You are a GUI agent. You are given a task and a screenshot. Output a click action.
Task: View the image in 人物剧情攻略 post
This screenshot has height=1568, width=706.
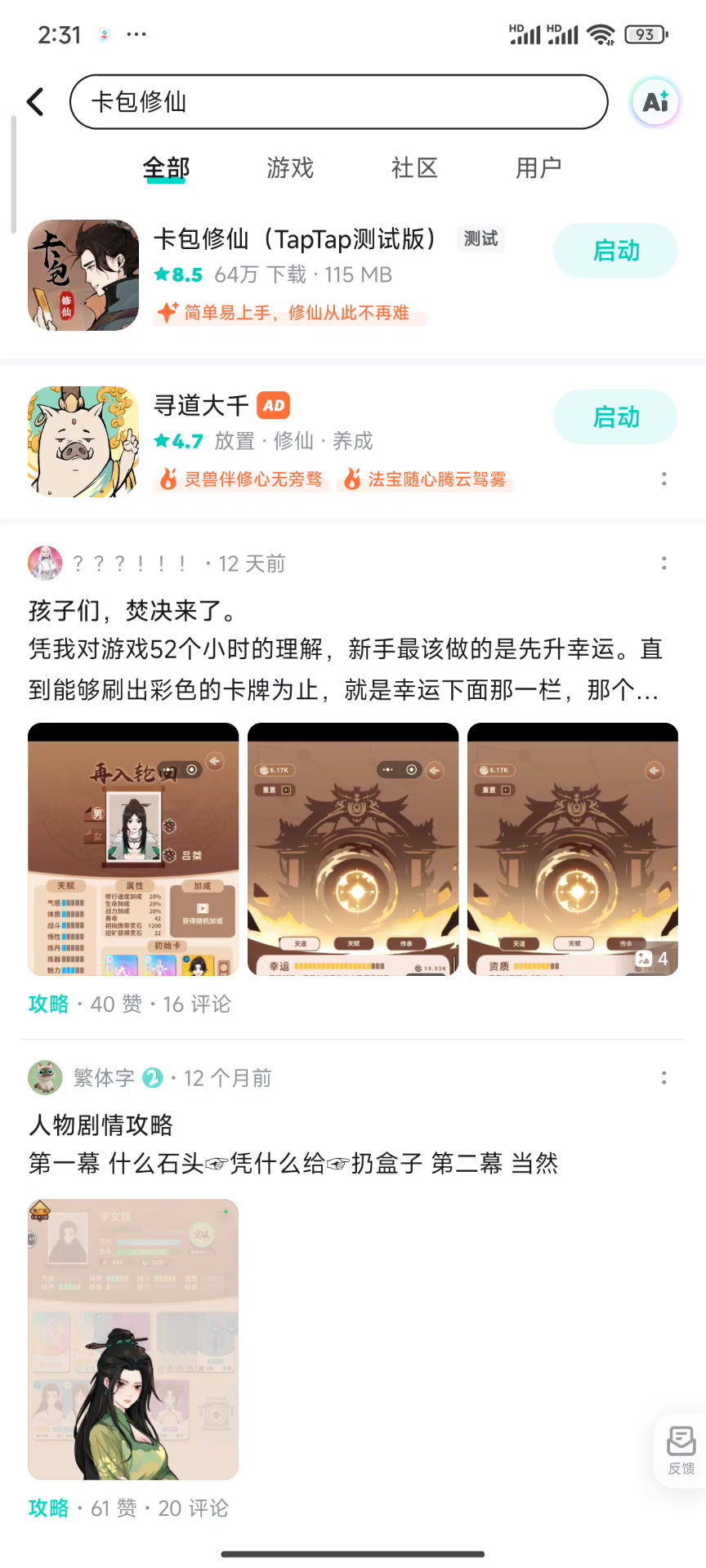(133, 1339)
